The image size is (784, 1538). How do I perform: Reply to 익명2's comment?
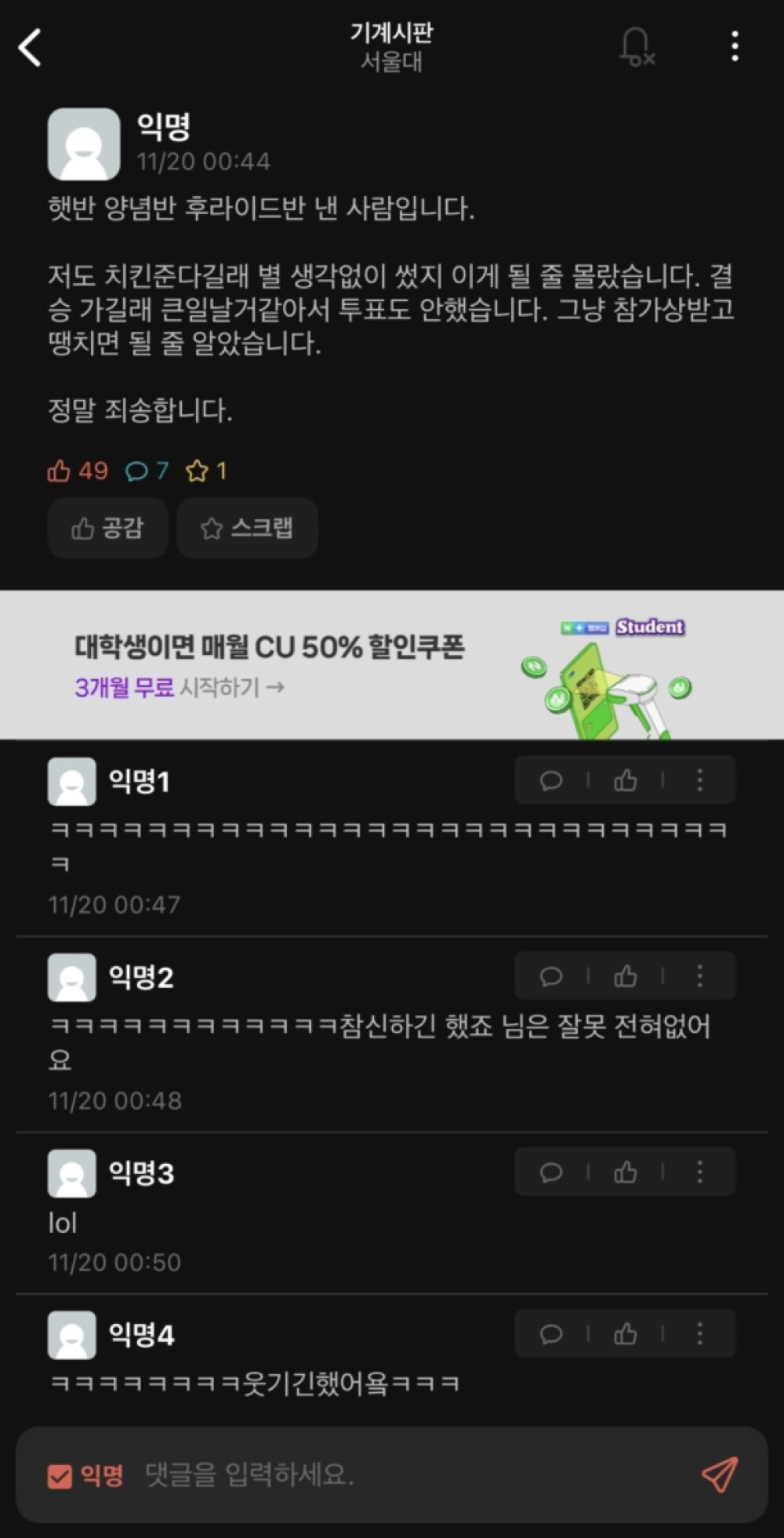pyautogui.click(x=551, y=976)
